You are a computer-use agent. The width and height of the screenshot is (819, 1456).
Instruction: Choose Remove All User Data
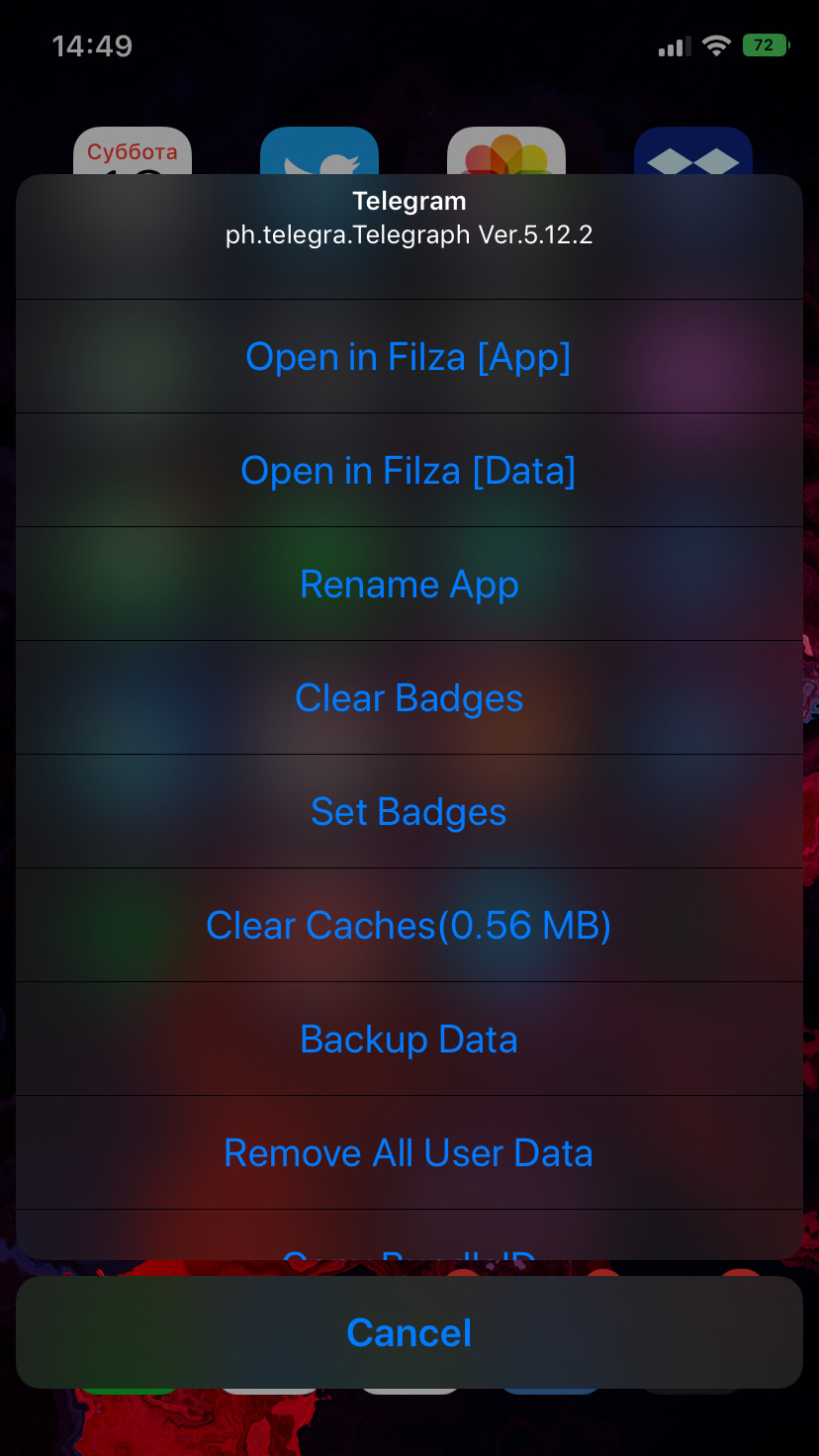[x=409, y=1152]
